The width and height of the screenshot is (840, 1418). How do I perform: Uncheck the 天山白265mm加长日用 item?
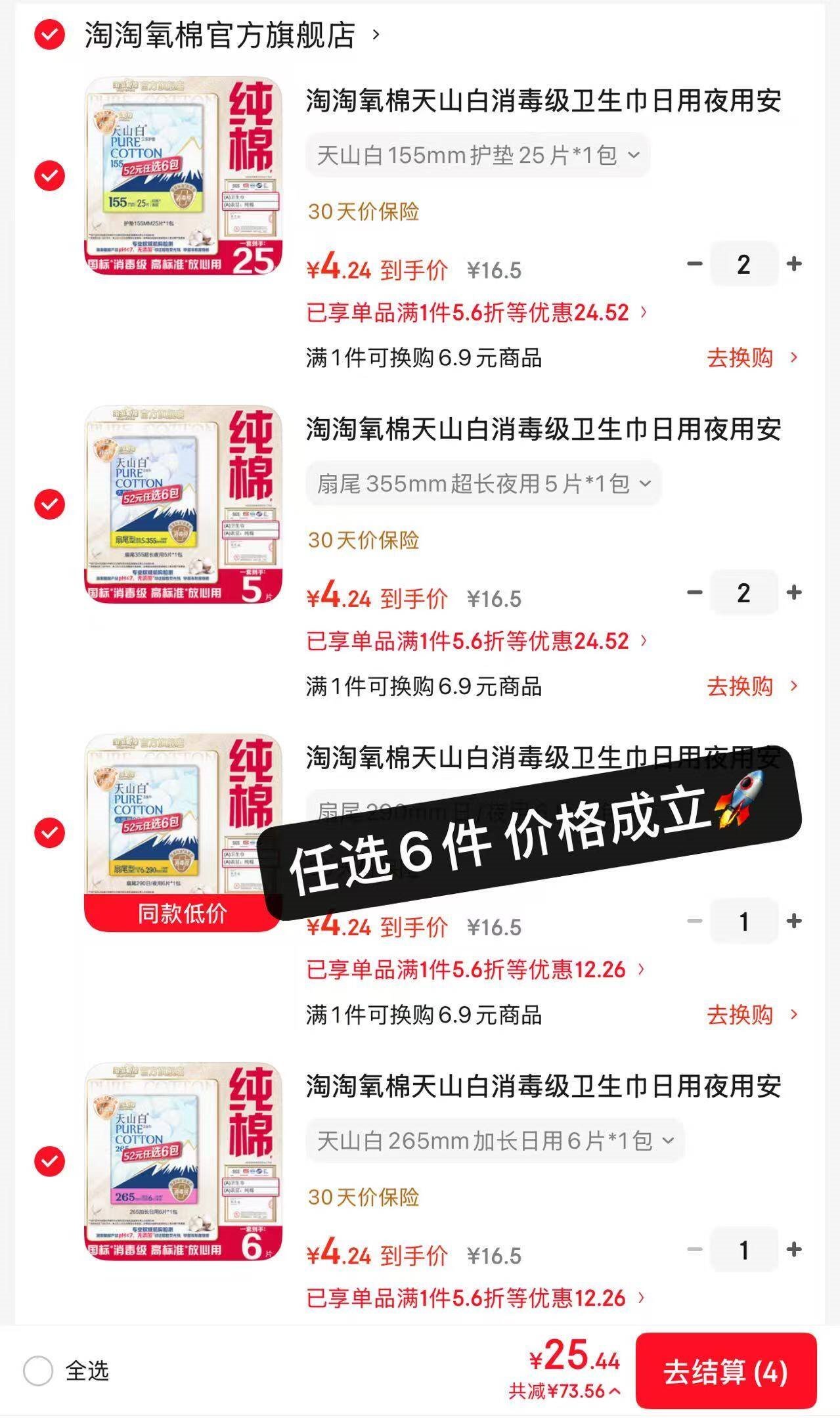49,1161
